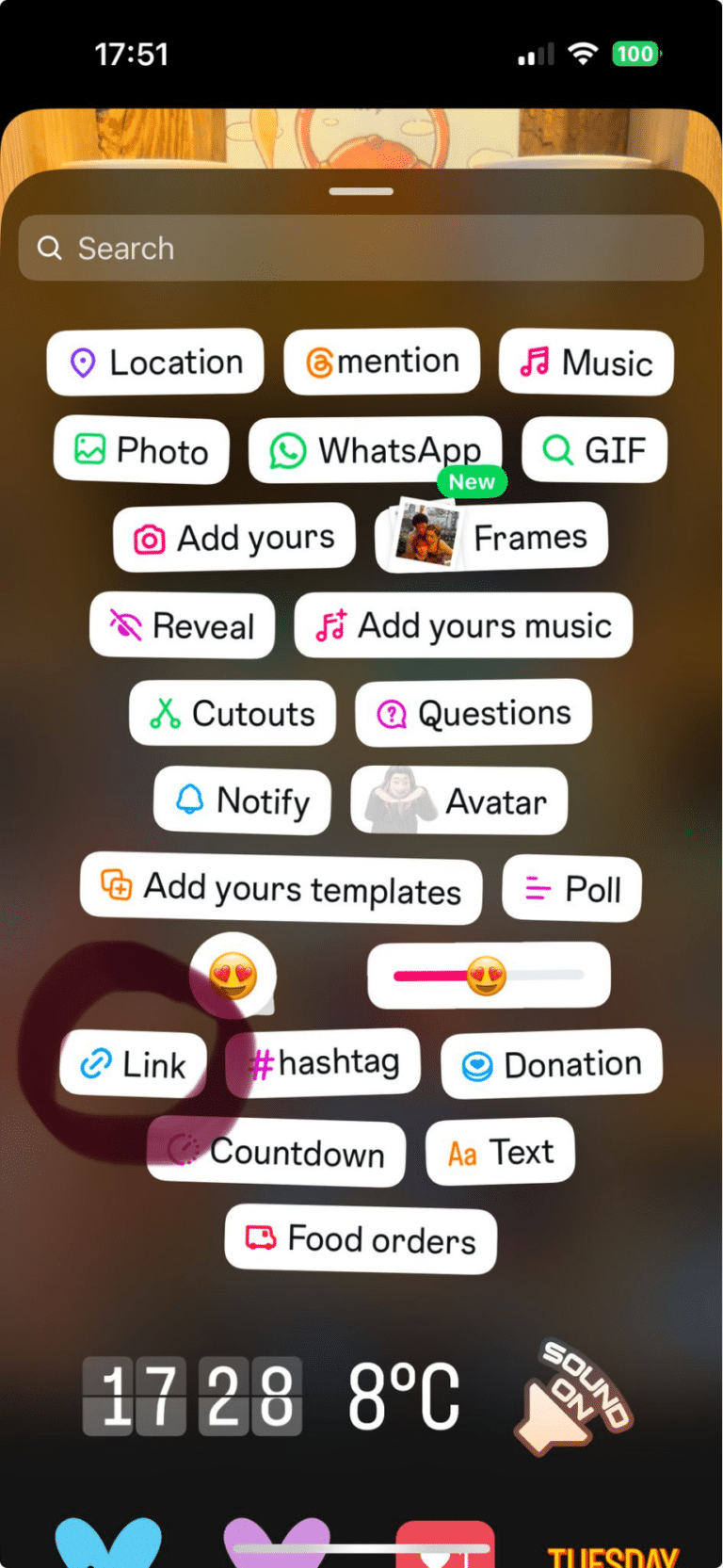This screenshot has width=723, height=1568.
Task: Open the GIF sticker search
Action: (x=594, y=450)
